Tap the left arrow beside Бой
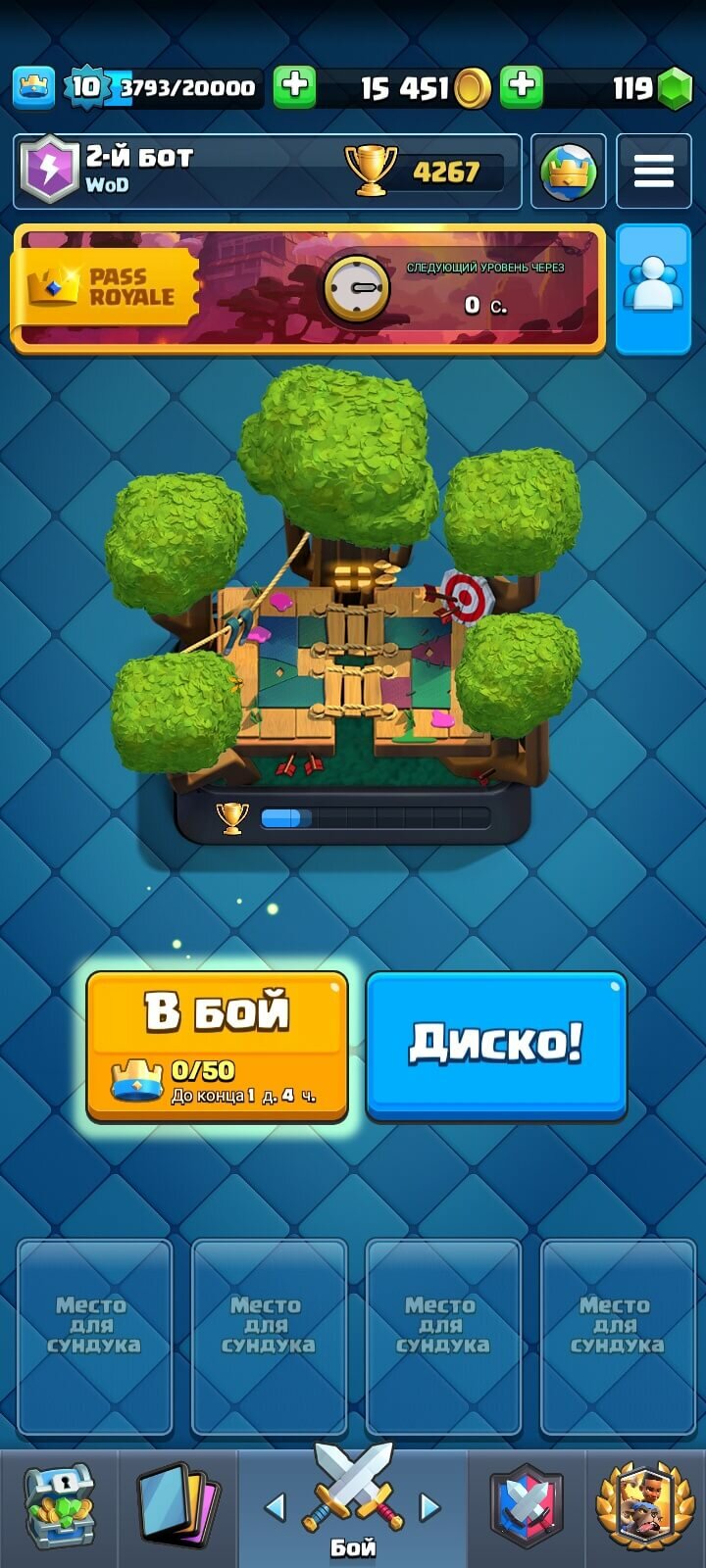 (x=276, y=1506)
